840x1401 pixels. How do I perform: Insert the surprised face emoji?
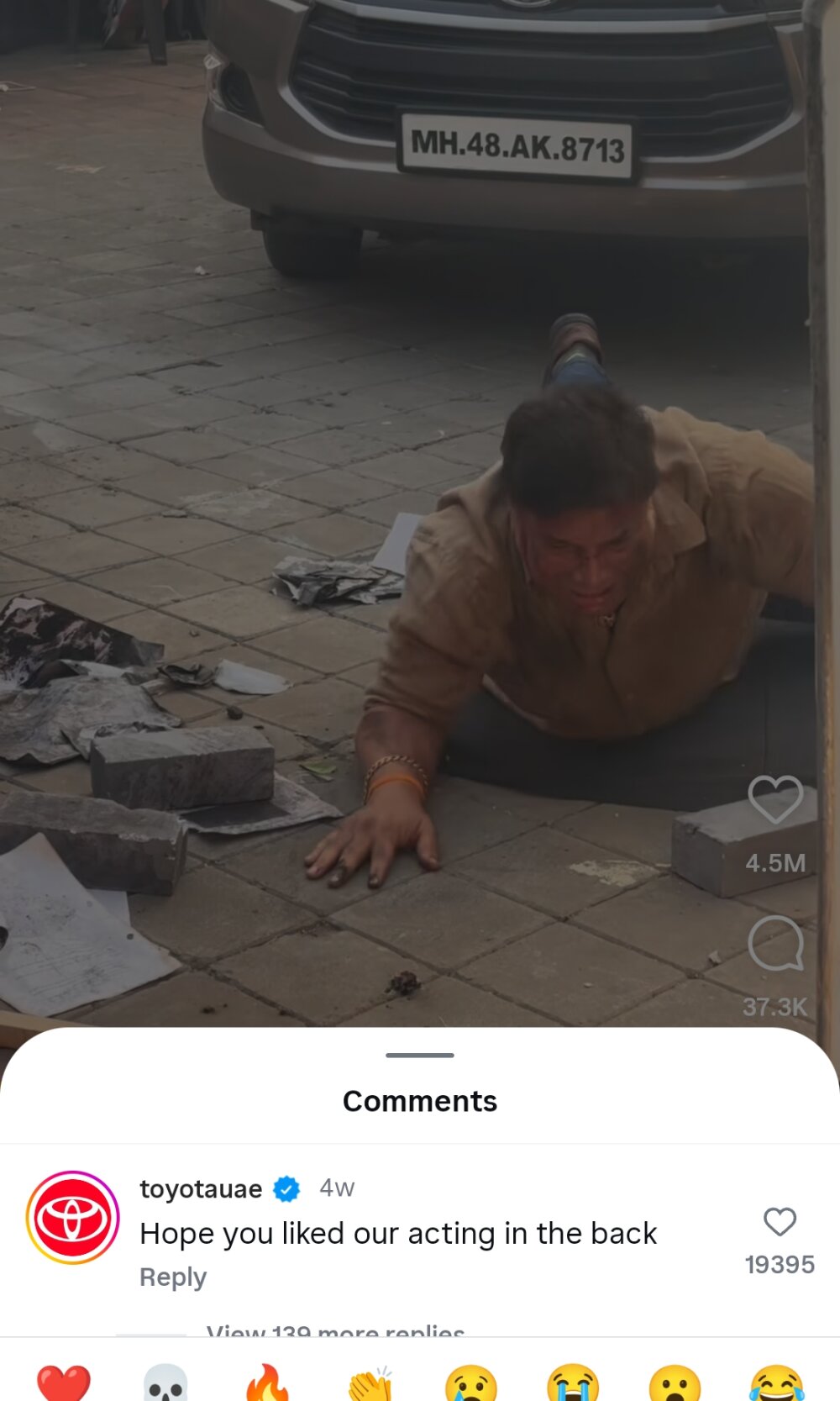tap(675, 1383)
